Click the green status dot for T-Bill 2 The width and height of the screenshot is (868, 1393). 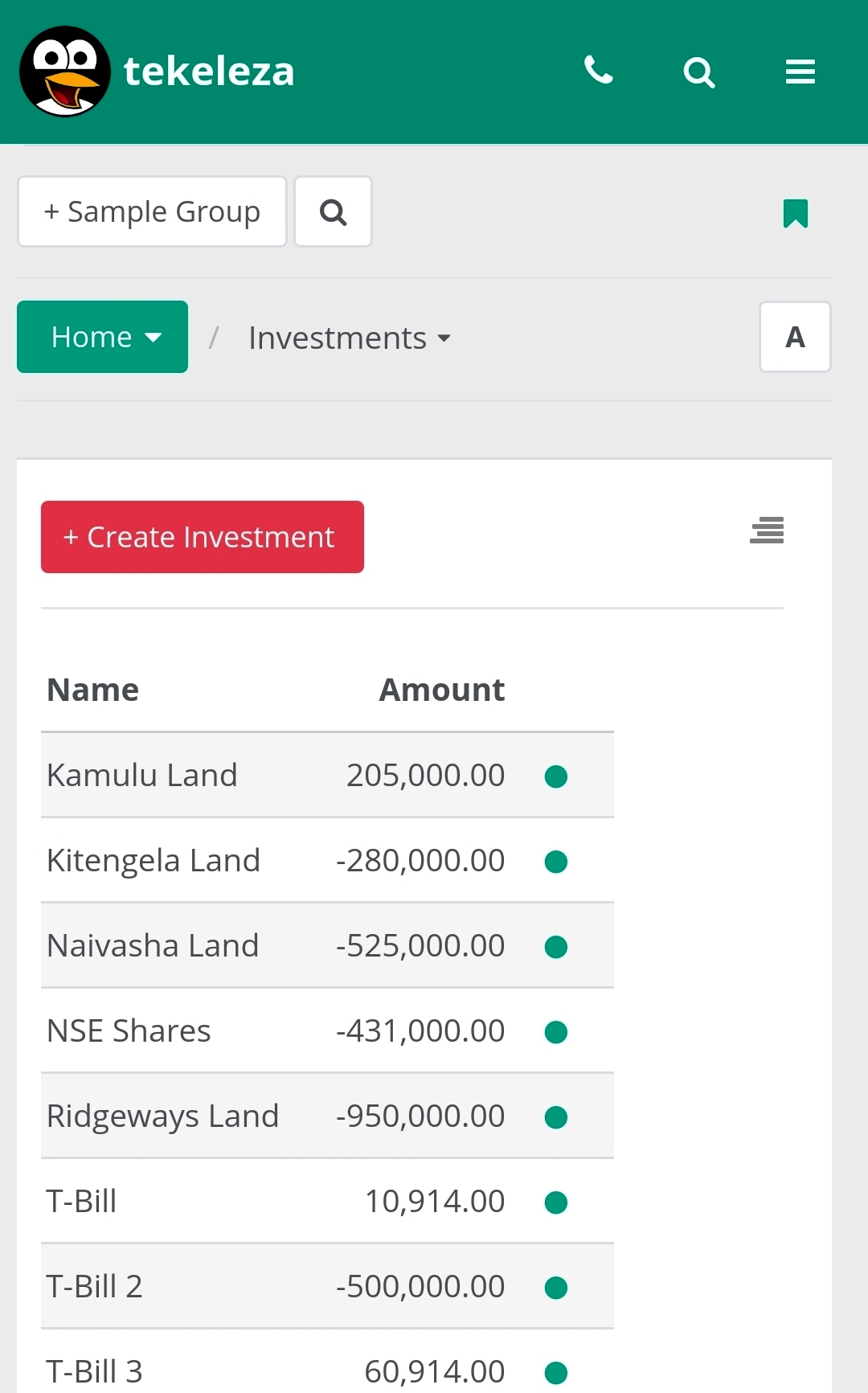(555, 1287)
